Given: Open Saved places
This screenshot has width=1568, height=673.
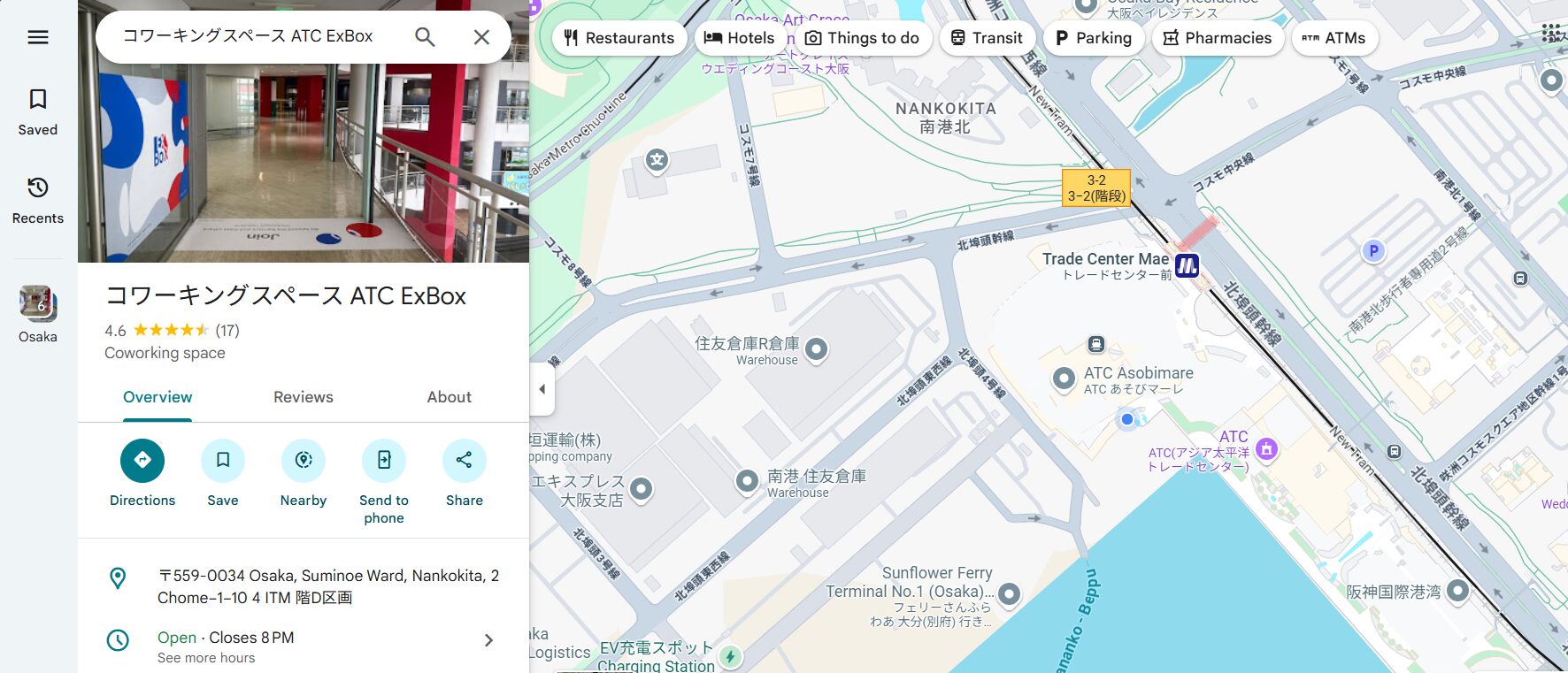Looking at the screenshot, I should pos(38,111).
